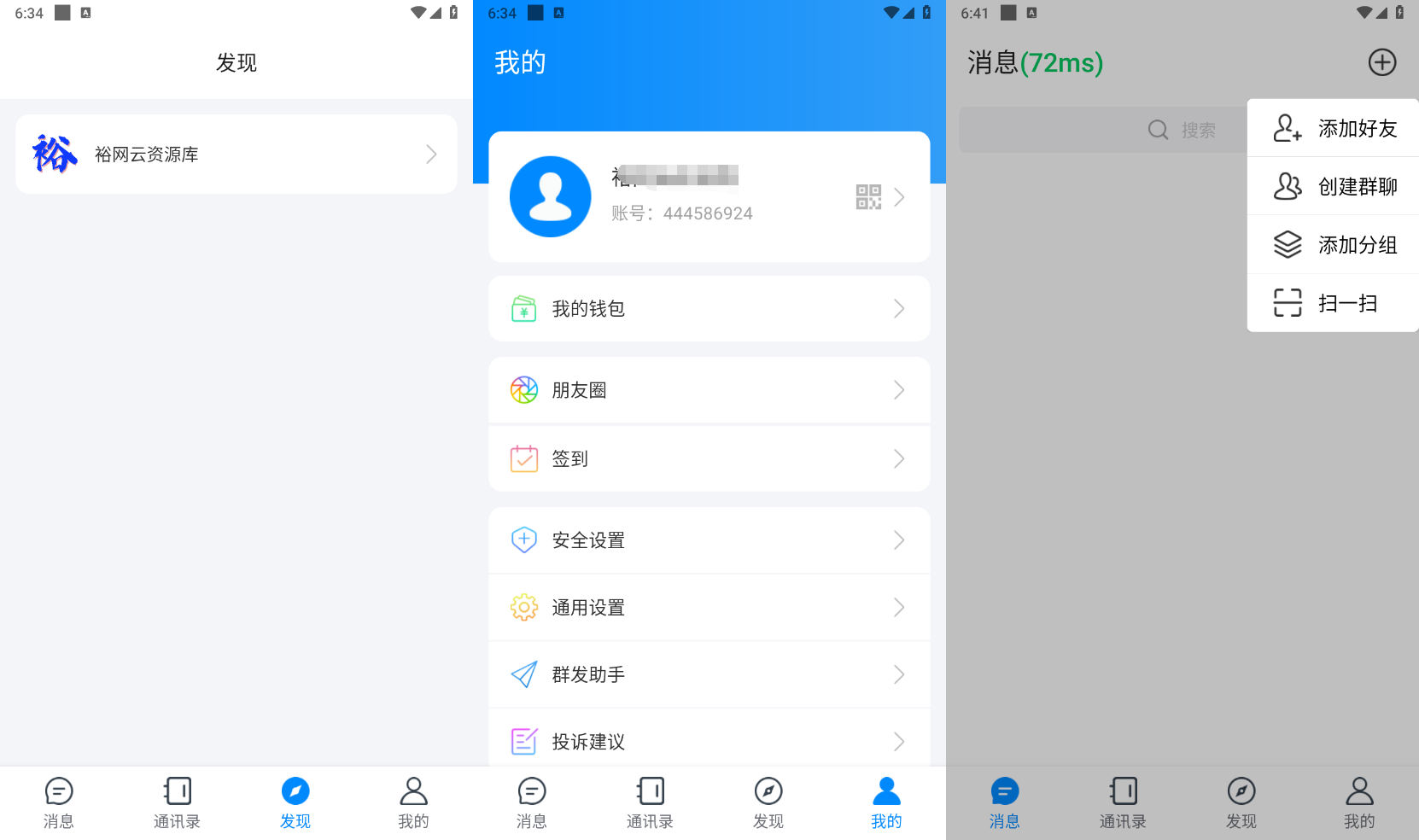Image resolution: width=1419 pixels, height=840 pixels.
Task: Open 安全设置
Action: coord(709,540)
